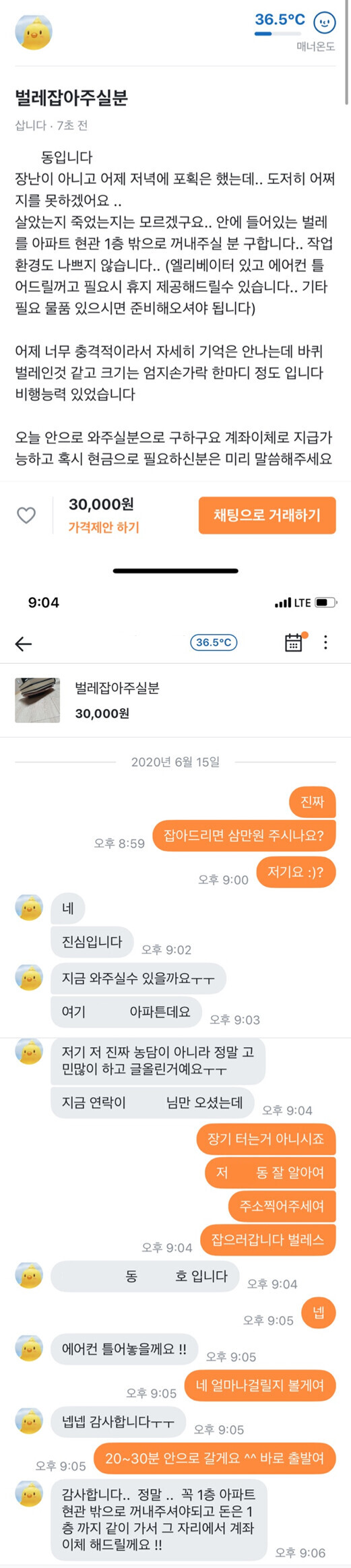
Task: Tap the 36.5°C badge in the chat header
Action: 214,643
